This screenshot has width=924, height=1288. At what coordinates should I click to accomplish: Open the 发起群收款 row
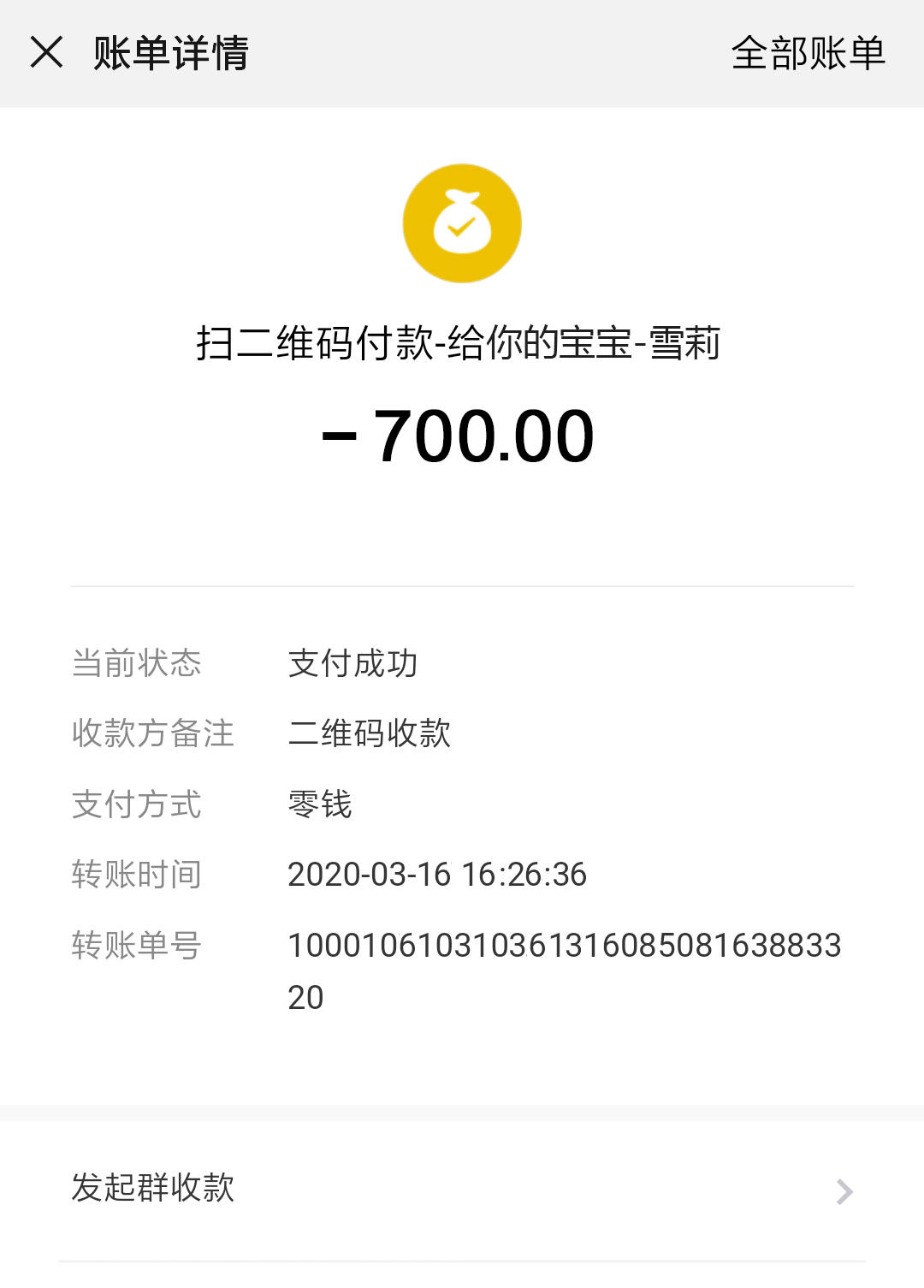(462, 1189)
